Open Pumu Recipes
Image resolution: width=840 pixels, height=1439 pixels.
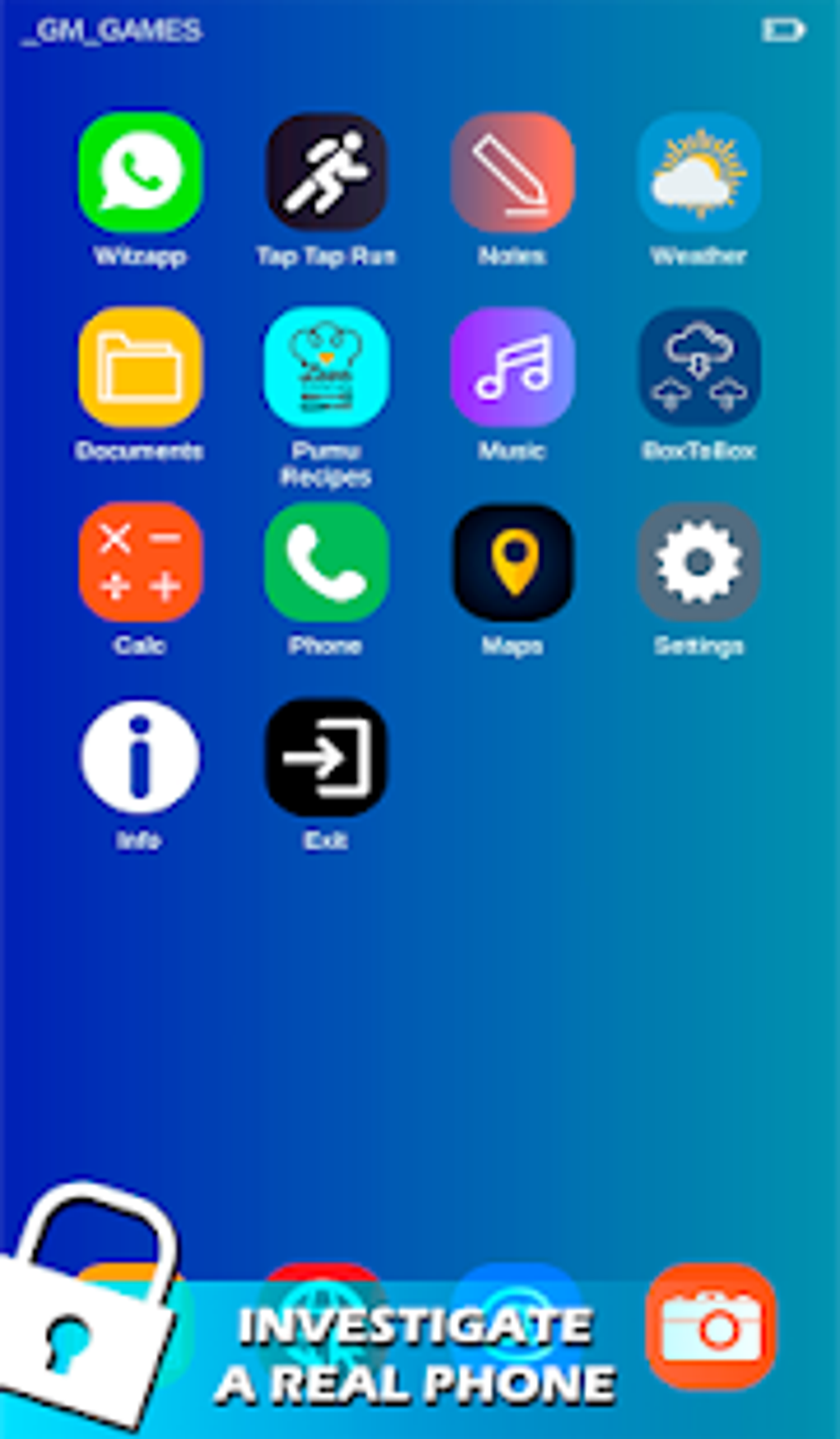326,367
